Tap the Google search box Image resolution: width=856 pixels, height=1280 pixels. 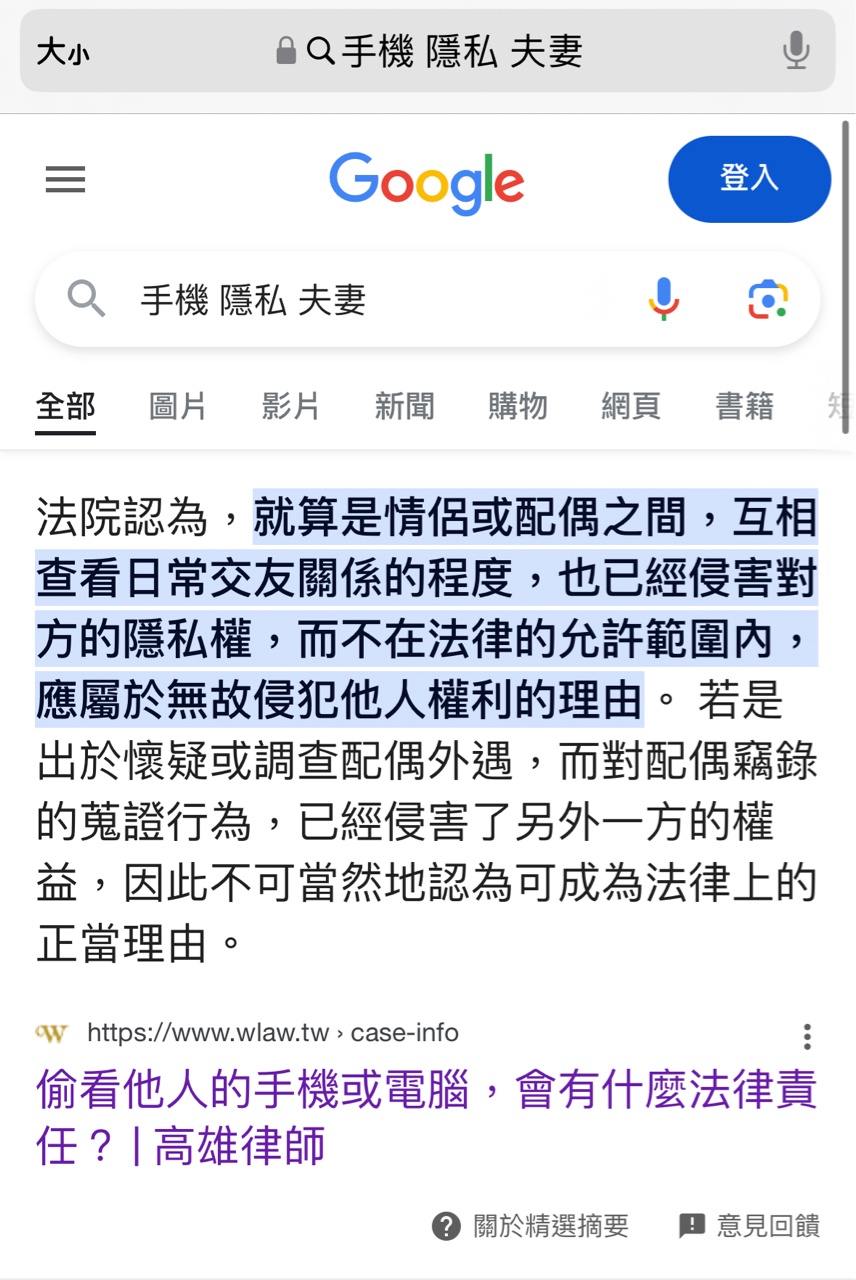tap(380, 299)
